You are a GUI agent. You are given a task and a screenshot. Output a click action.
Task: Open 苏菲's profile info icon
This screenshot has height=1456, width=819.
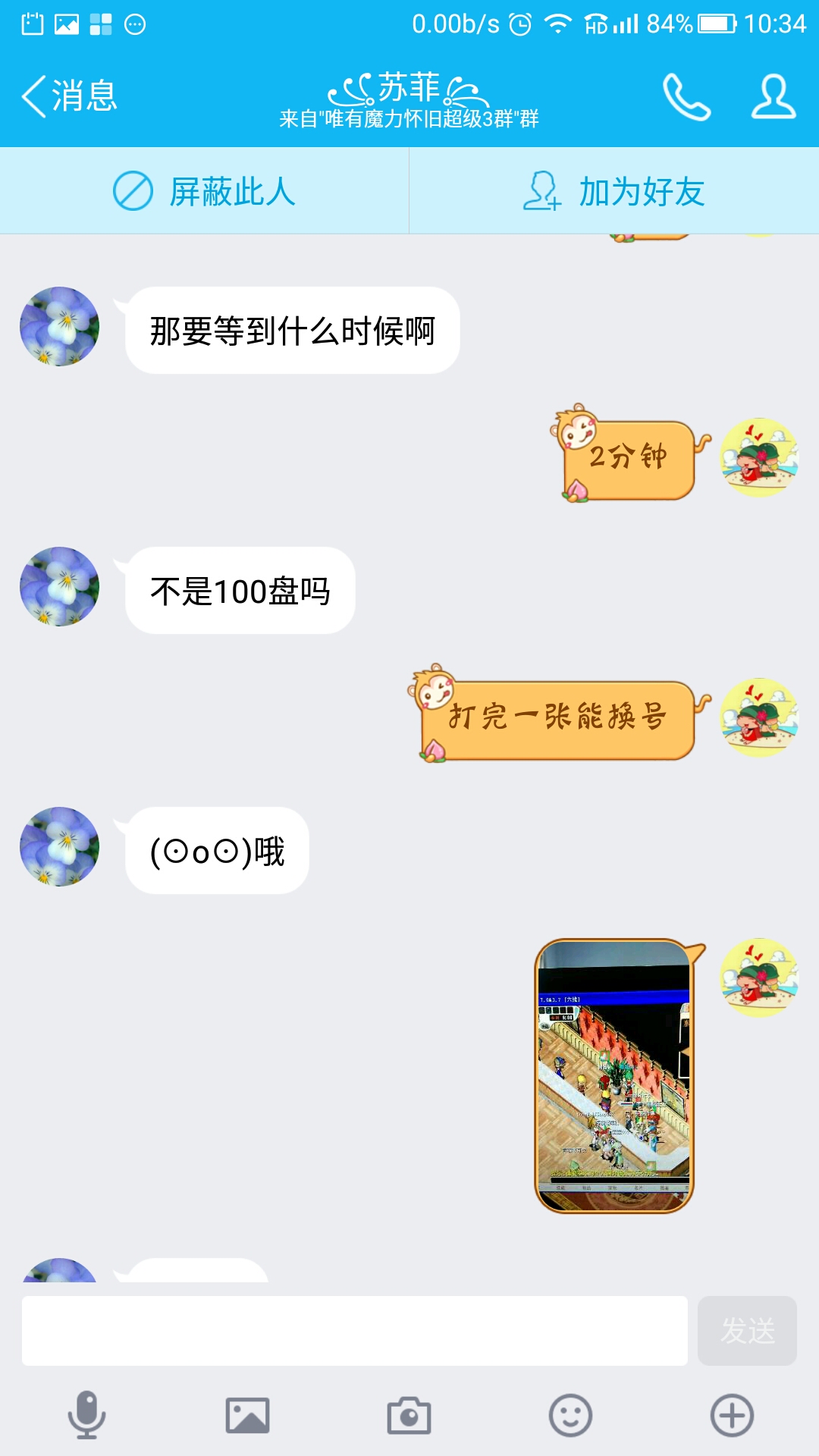[773, 96]
